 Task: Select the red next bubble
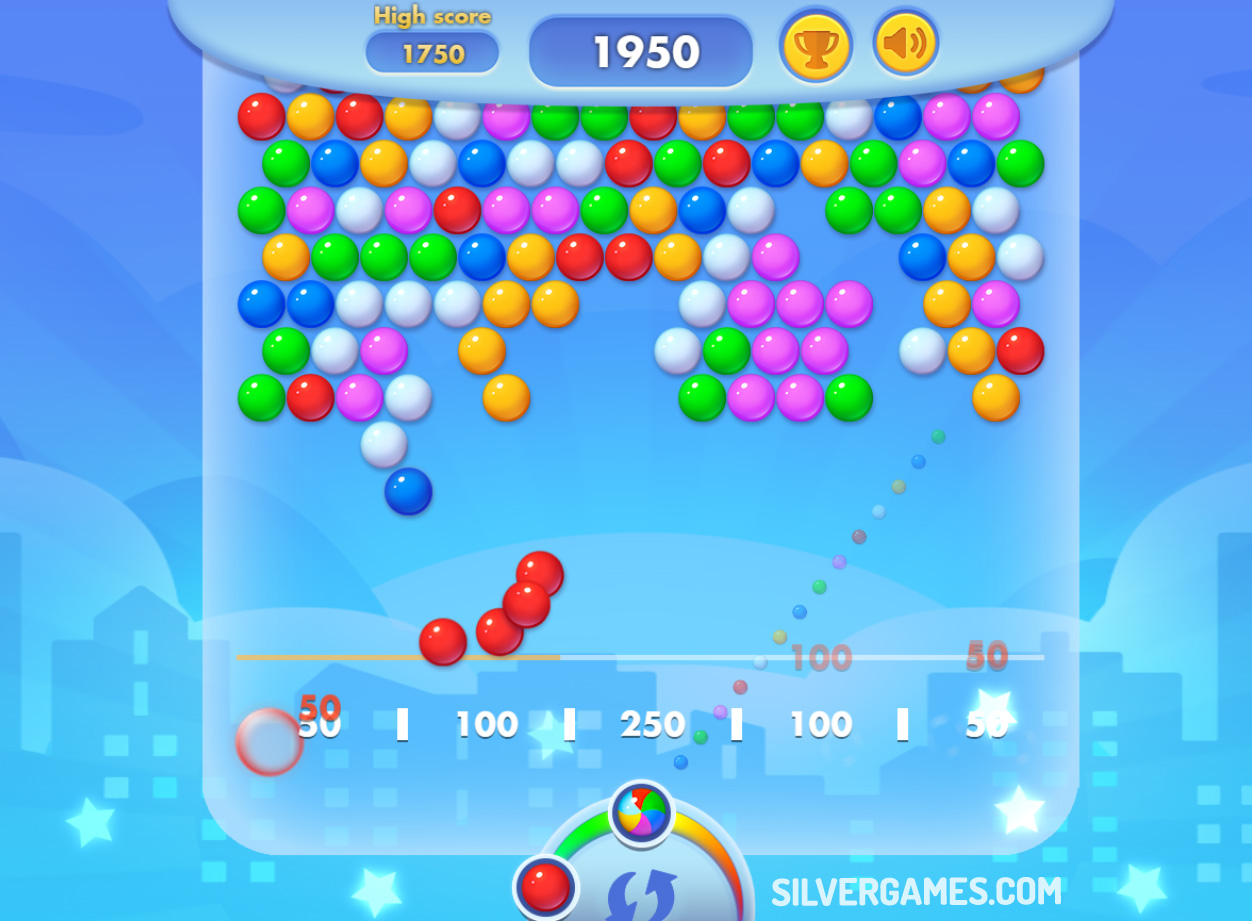(x=545, y=887)
